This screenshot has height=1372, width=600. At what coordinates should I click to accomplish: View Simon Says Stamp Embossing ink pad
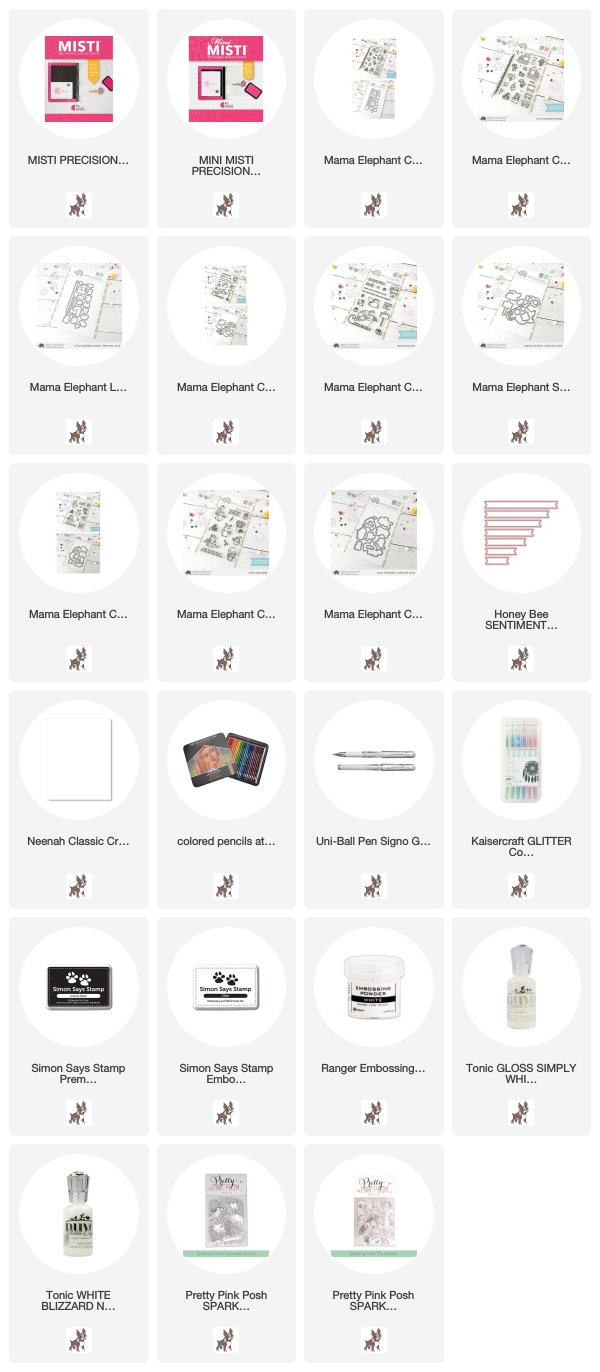[227, 1026]
